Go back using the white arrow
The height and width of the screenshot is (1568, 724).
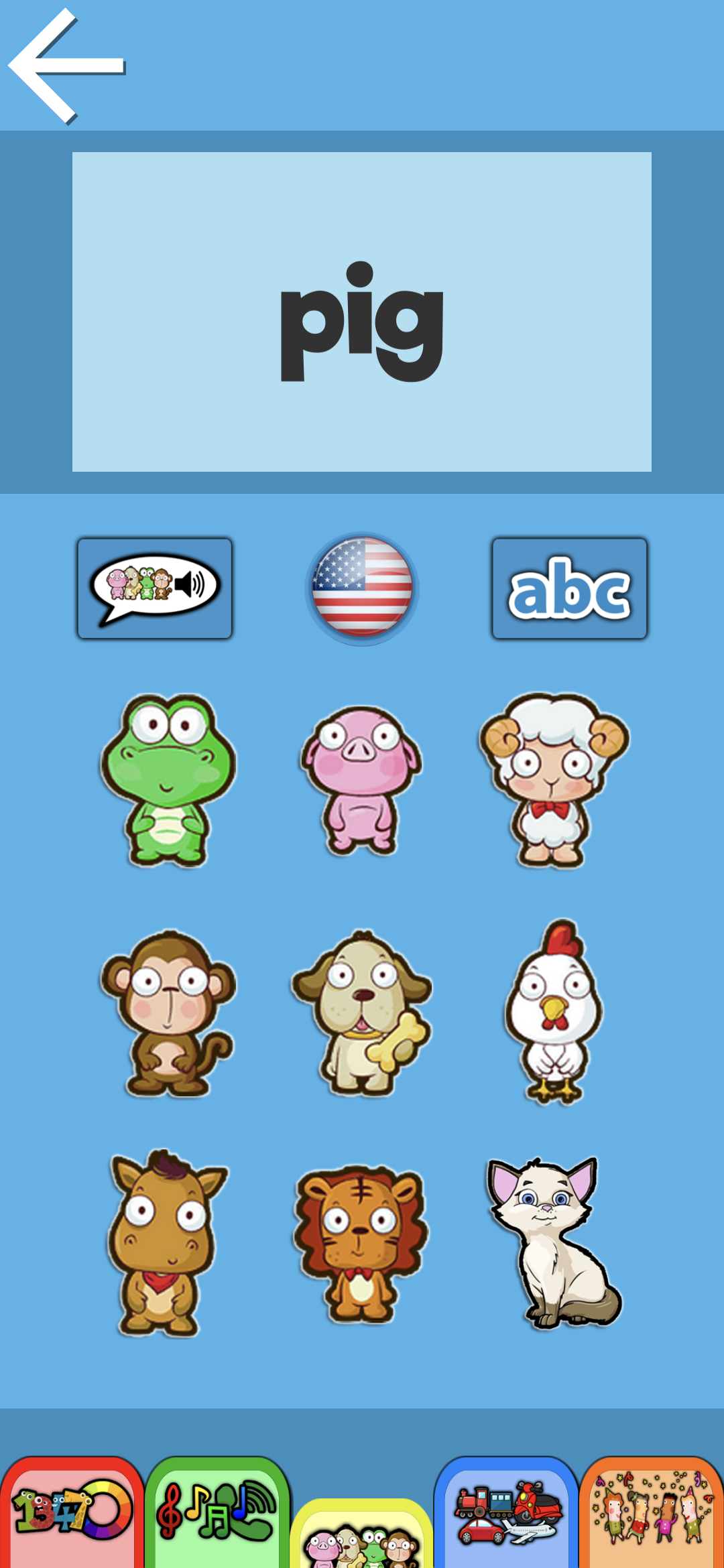coord(66,66)
